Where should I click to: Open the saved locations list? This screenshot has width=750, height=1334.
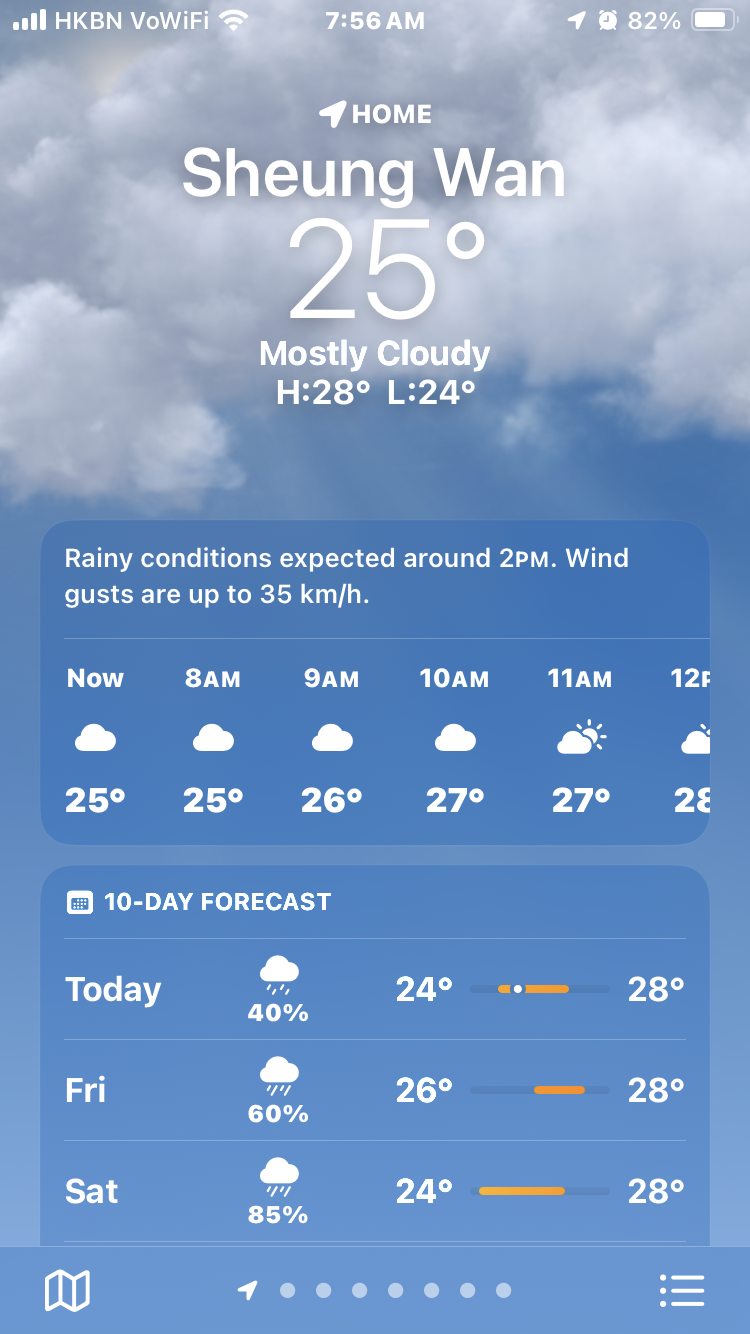682,1290
